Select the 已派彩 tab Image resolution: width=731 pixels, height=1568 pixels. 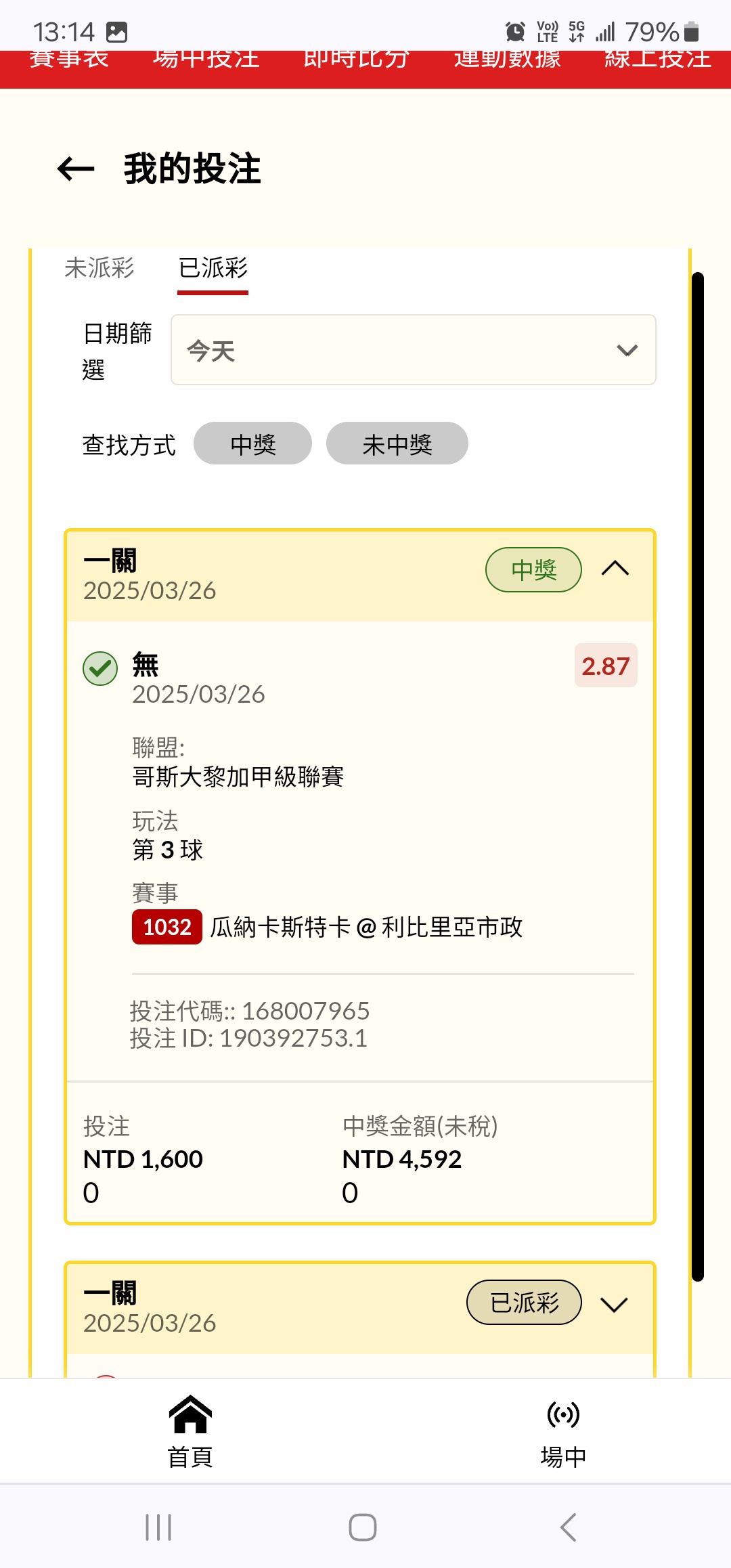point(213,268)
